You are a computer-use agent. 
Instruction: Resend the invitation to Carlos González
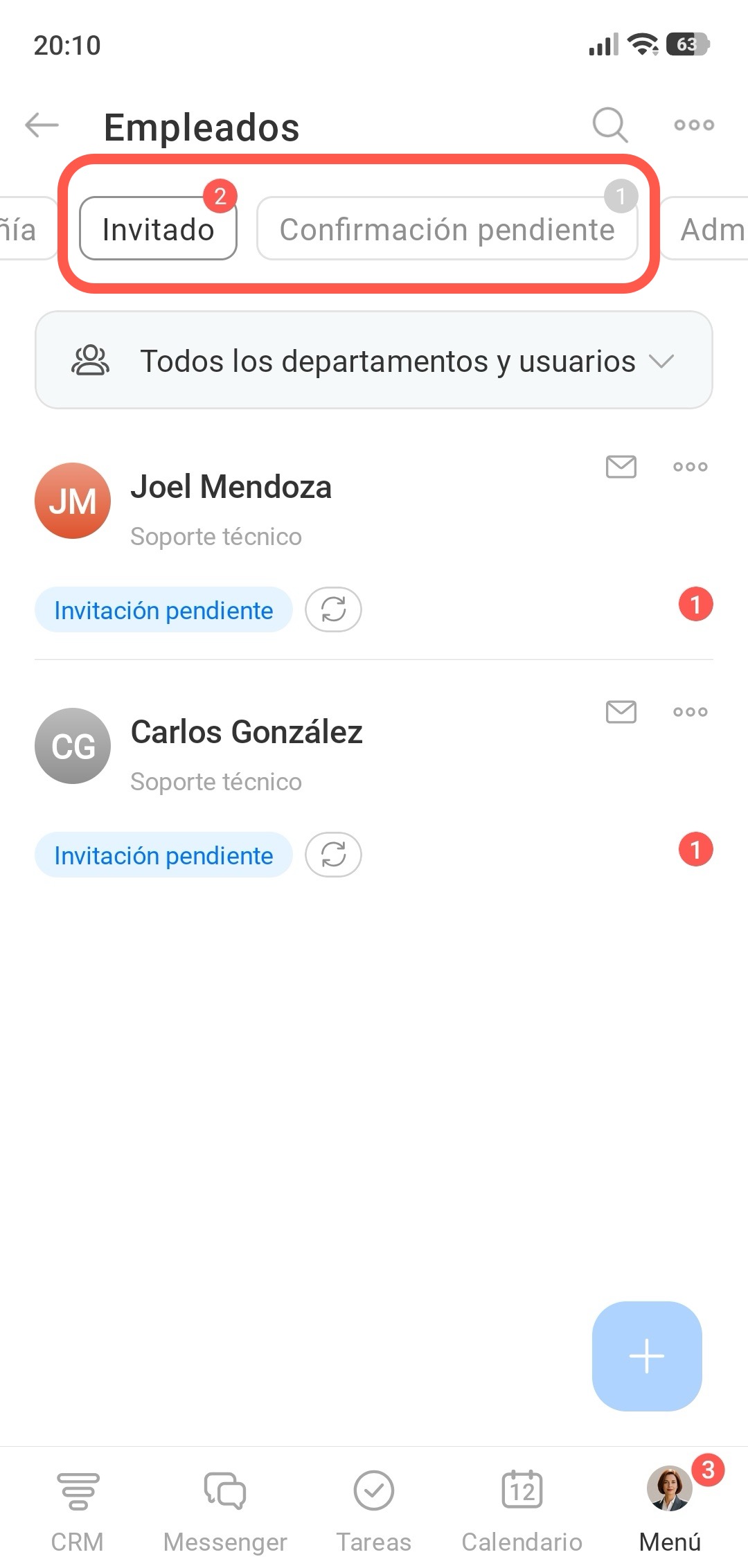coord(333,855)
